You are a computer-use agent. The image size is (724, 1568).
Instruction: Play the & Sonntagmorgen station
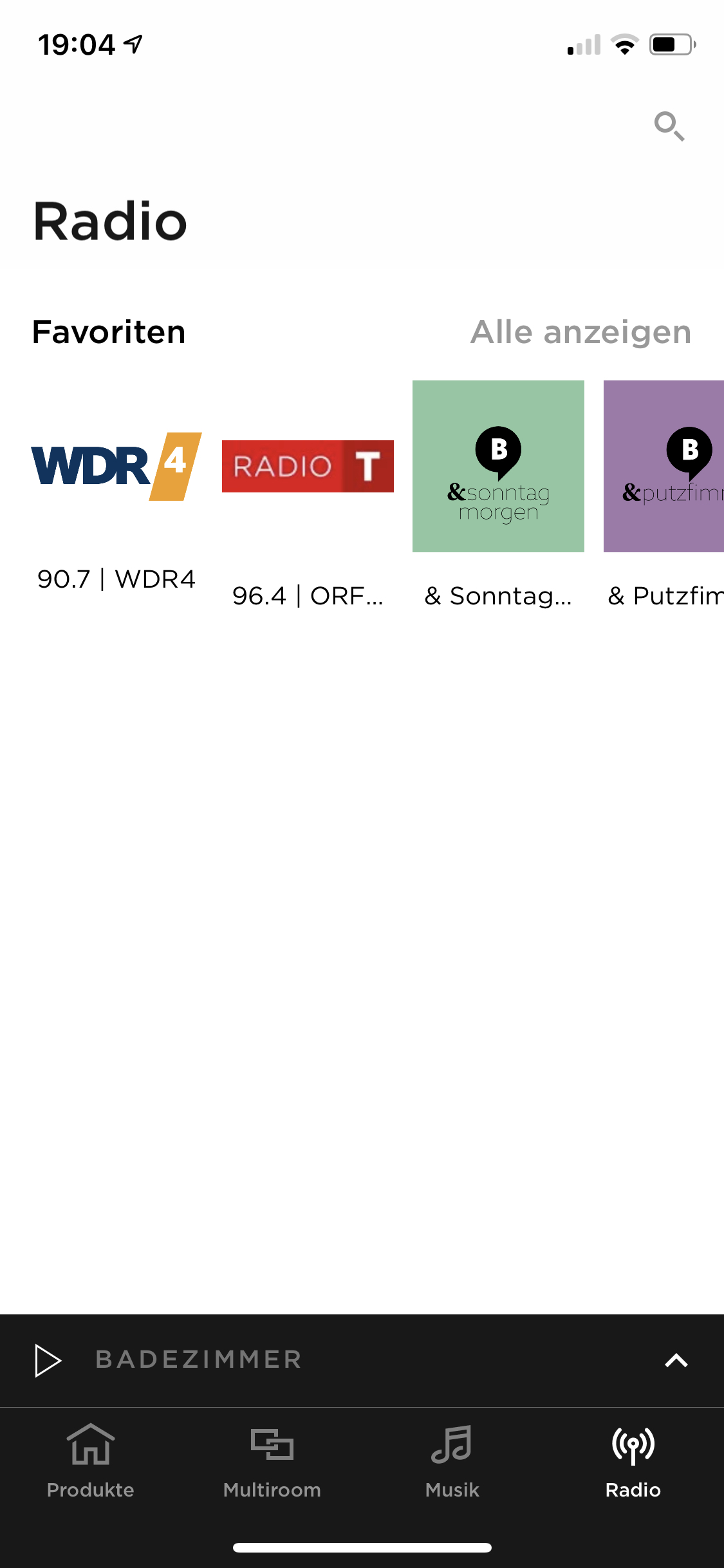coord(498,467)
